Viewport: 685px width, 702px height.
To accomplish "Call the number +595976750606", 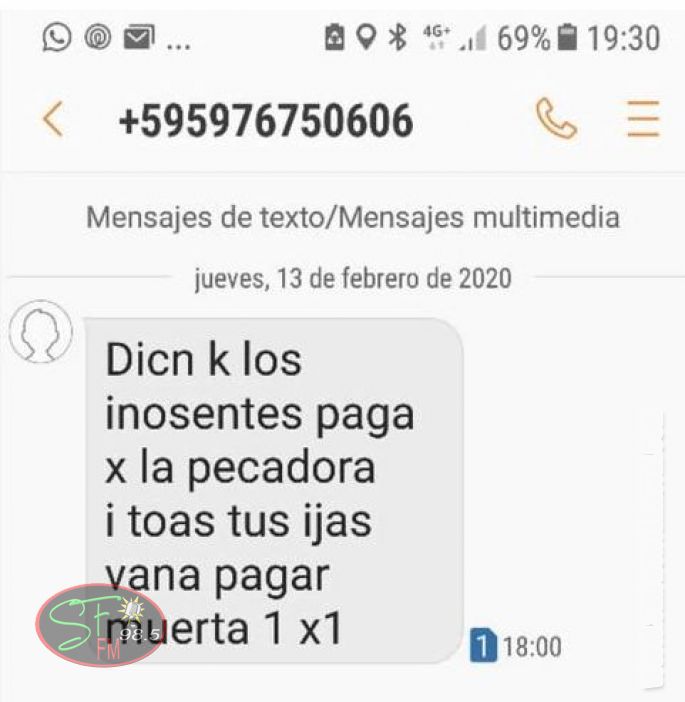I will tap(557, 120).
